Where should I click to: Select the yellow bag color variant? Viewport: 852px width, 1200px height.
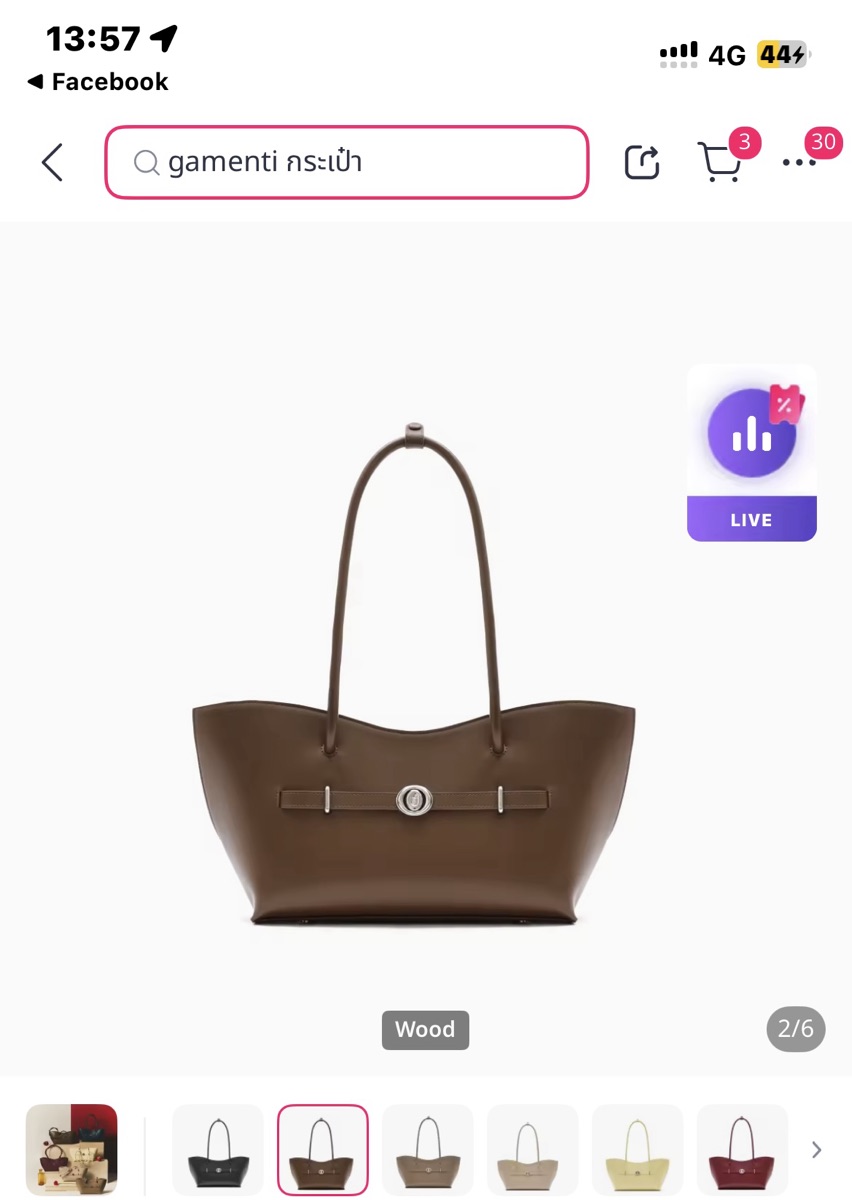637,1149
